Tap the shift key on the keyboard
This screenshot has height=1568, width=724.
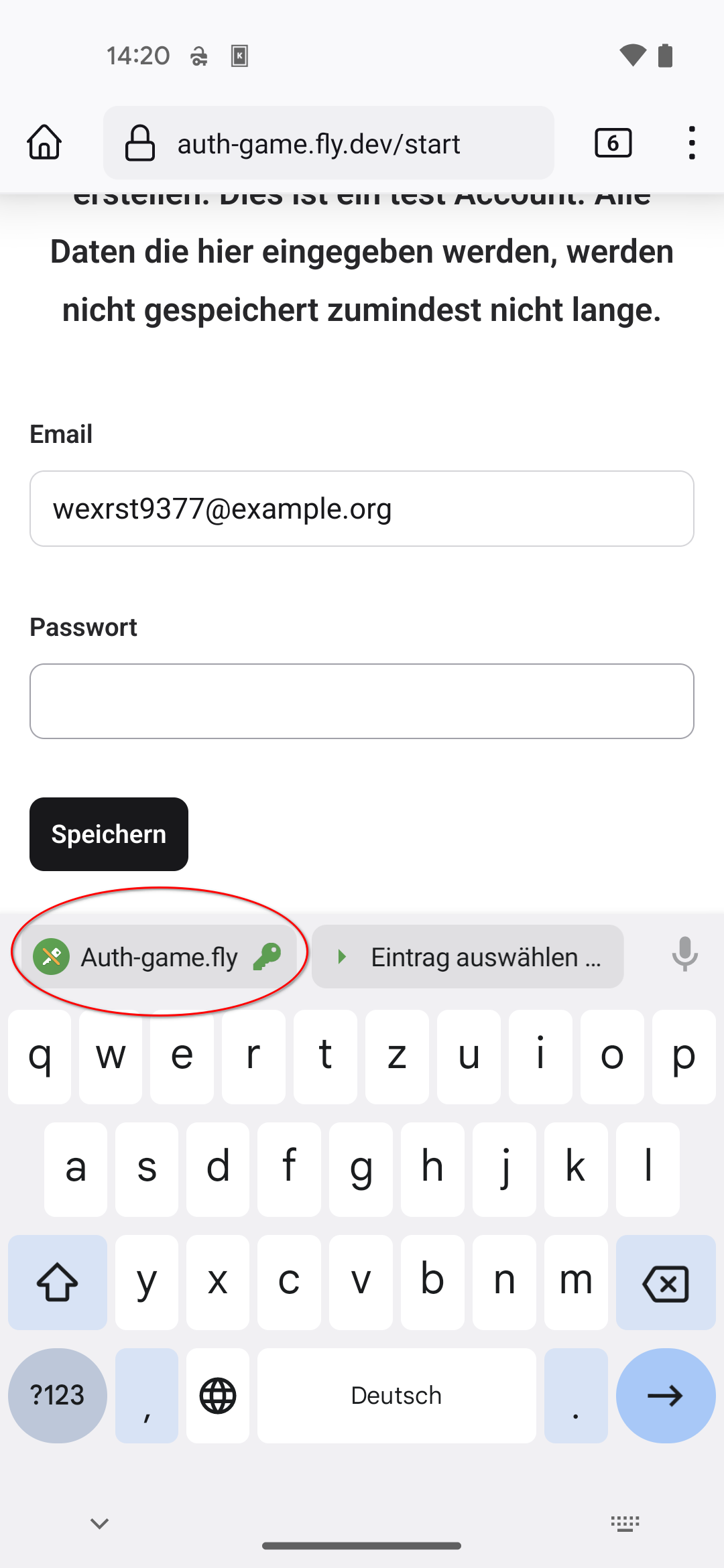point(58,1283)
